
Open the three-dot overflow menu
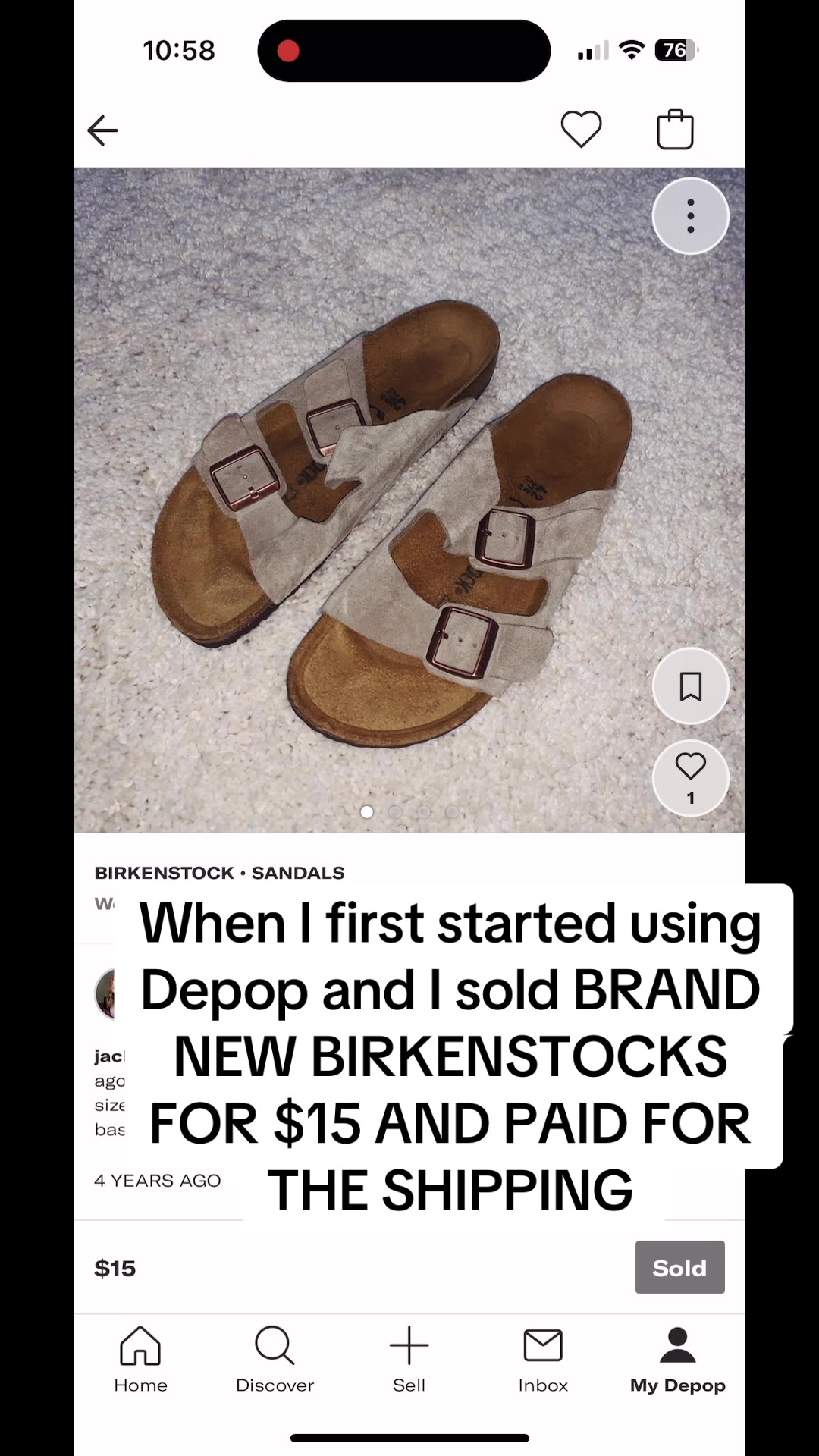pos(690,216)
